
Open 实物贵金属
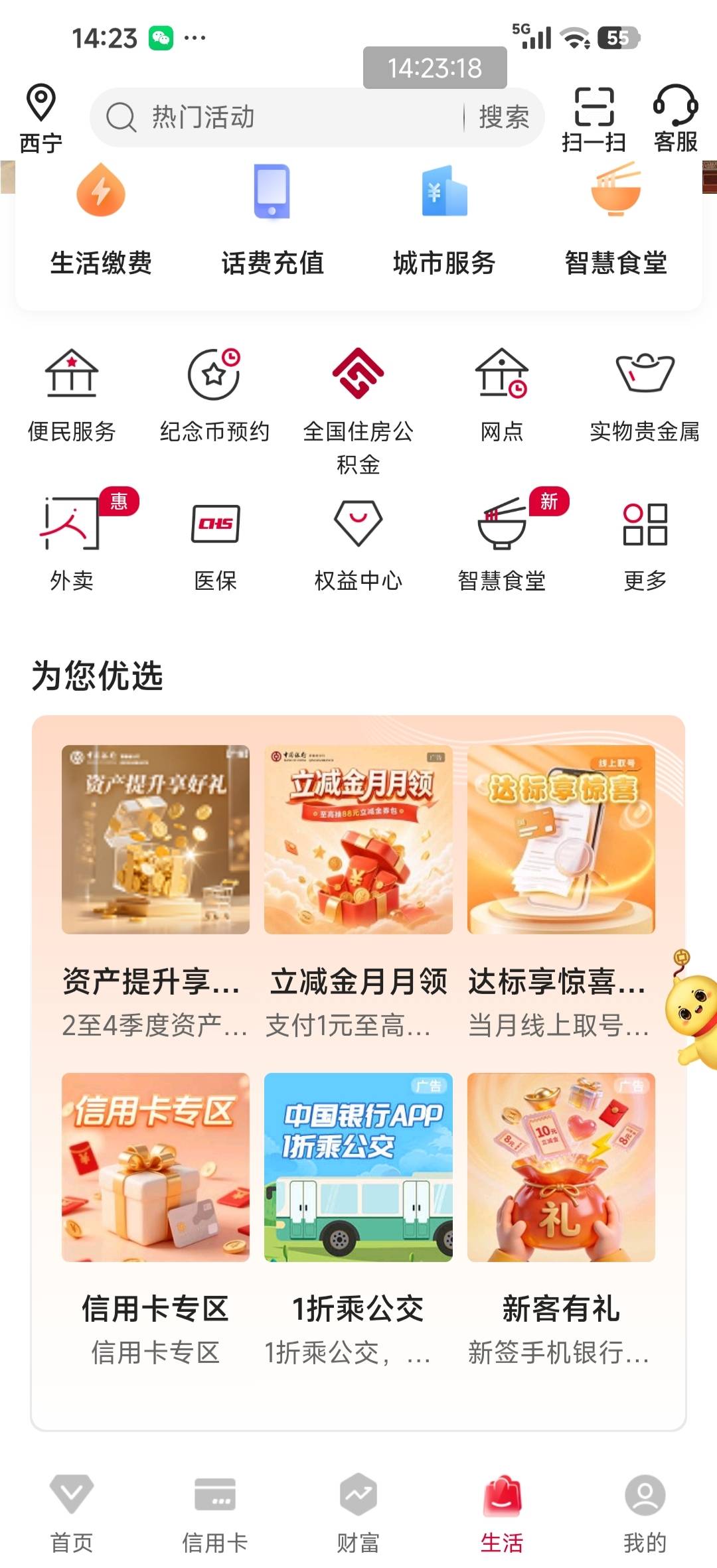645,396
